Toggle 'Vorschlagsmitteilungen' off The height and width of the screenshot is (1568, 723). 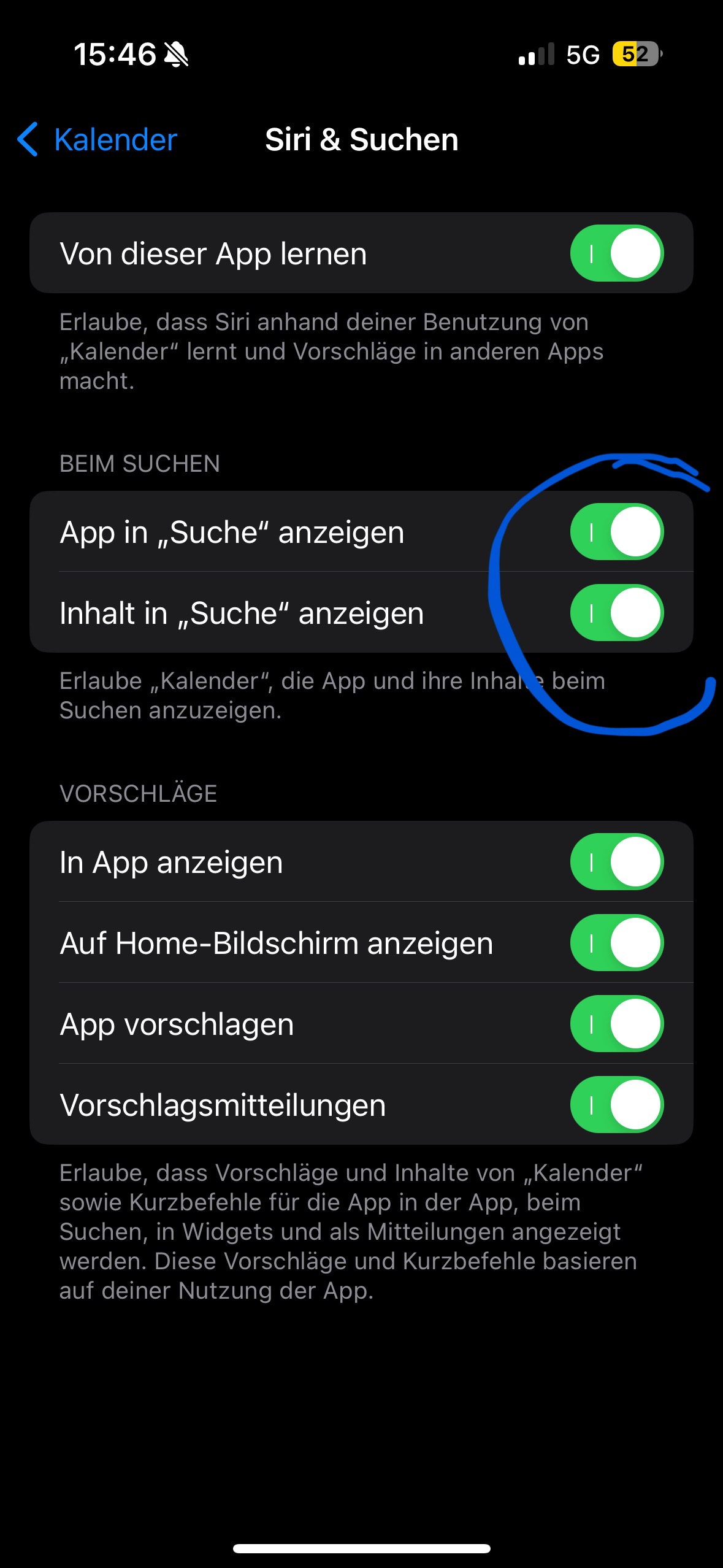[617, 1105]
